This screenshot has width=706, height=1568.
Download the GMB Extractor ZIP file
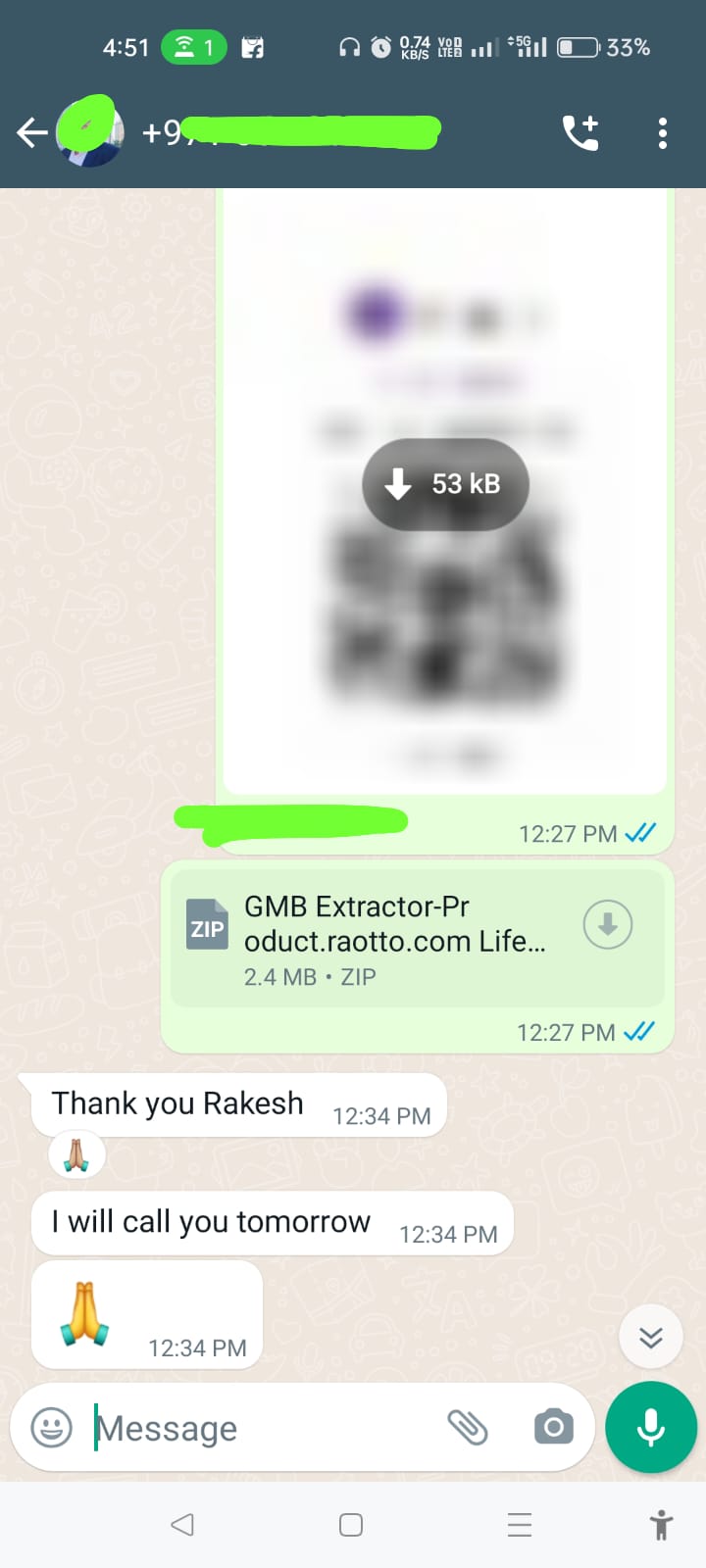pos(608,924)
